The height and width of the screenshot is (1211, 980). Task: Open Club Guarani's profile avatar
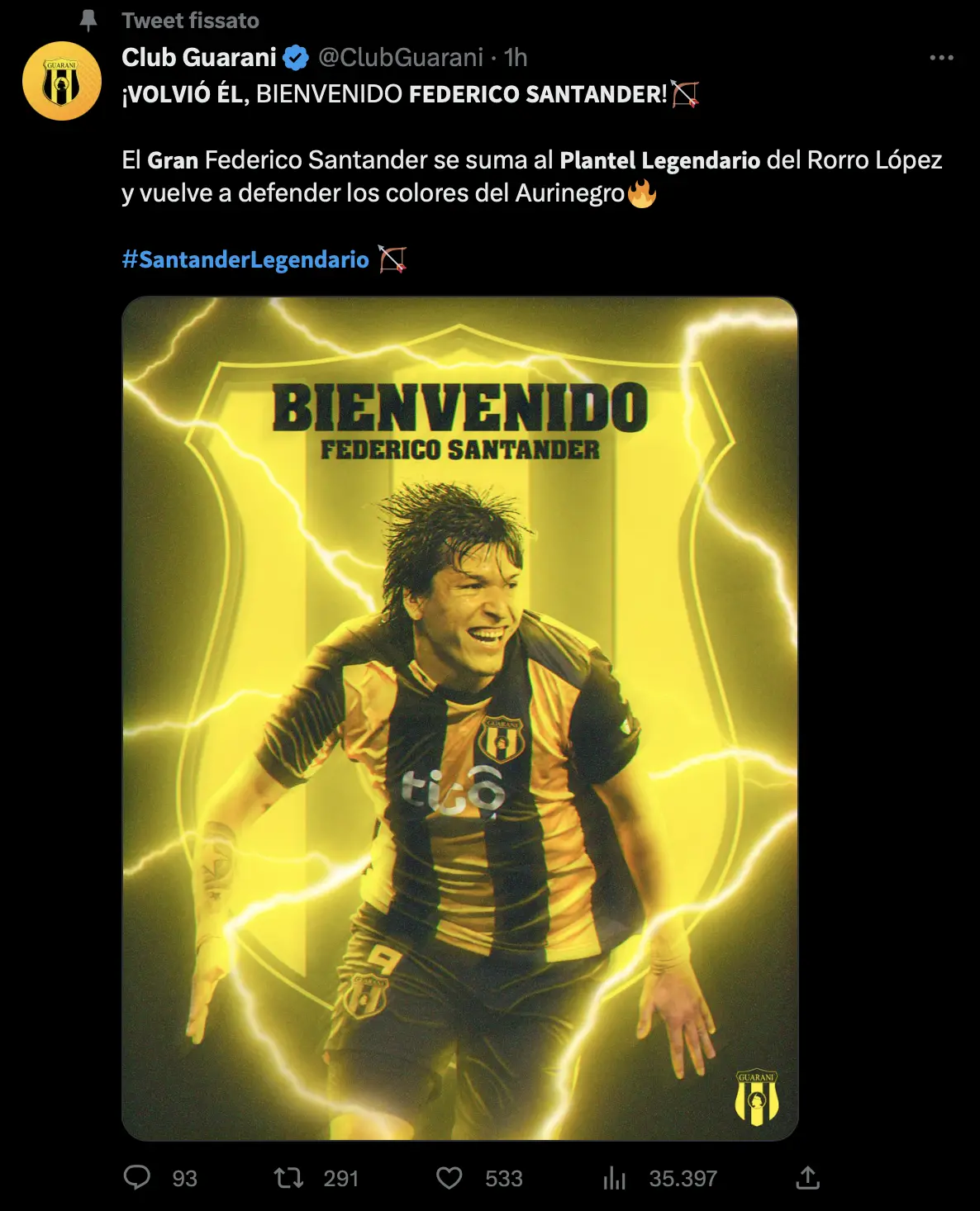pos(62,81)
